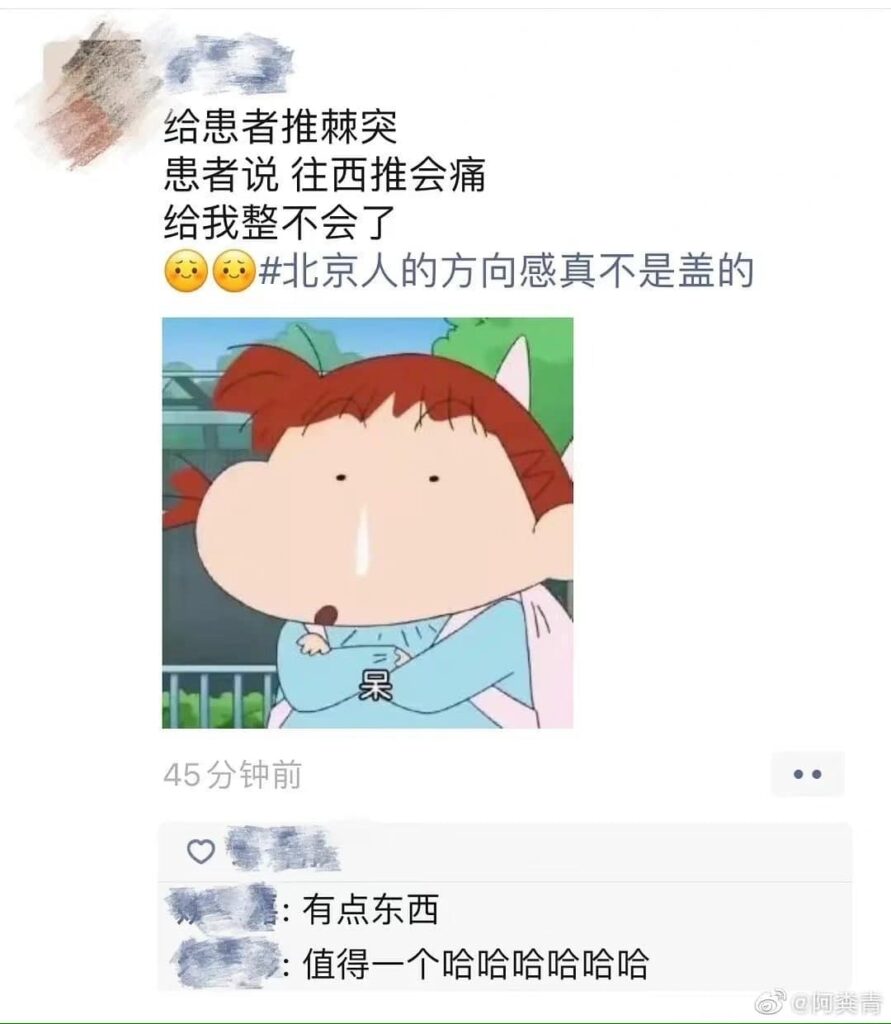Reply to the 有点东西 comment
This screenshot has width=891, height=1024.
click(370, 910)
